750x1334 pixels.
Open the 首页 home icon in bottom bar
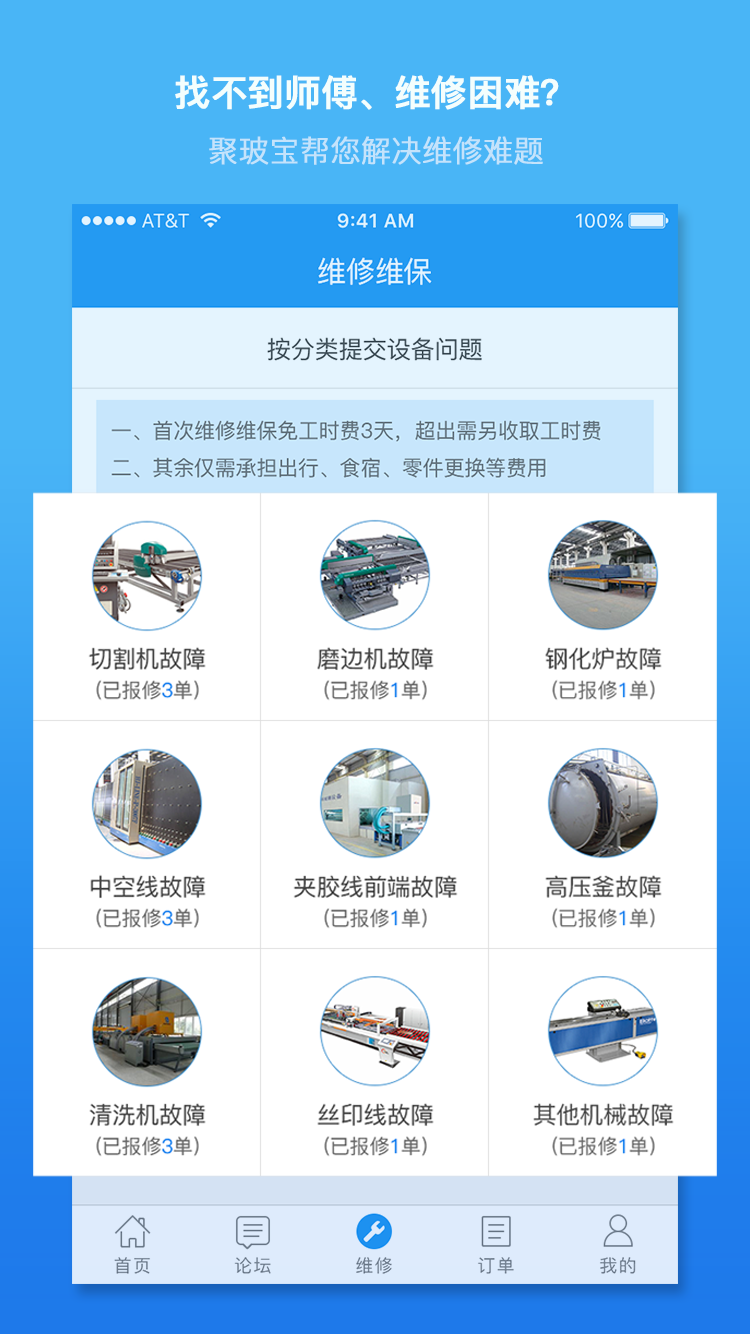coord(134,1240)
